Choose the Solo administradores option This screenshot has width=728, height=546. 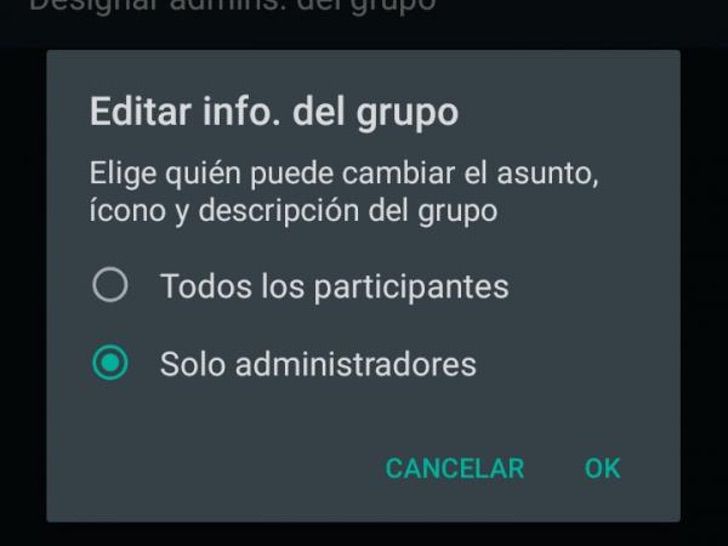pos(110,364)
